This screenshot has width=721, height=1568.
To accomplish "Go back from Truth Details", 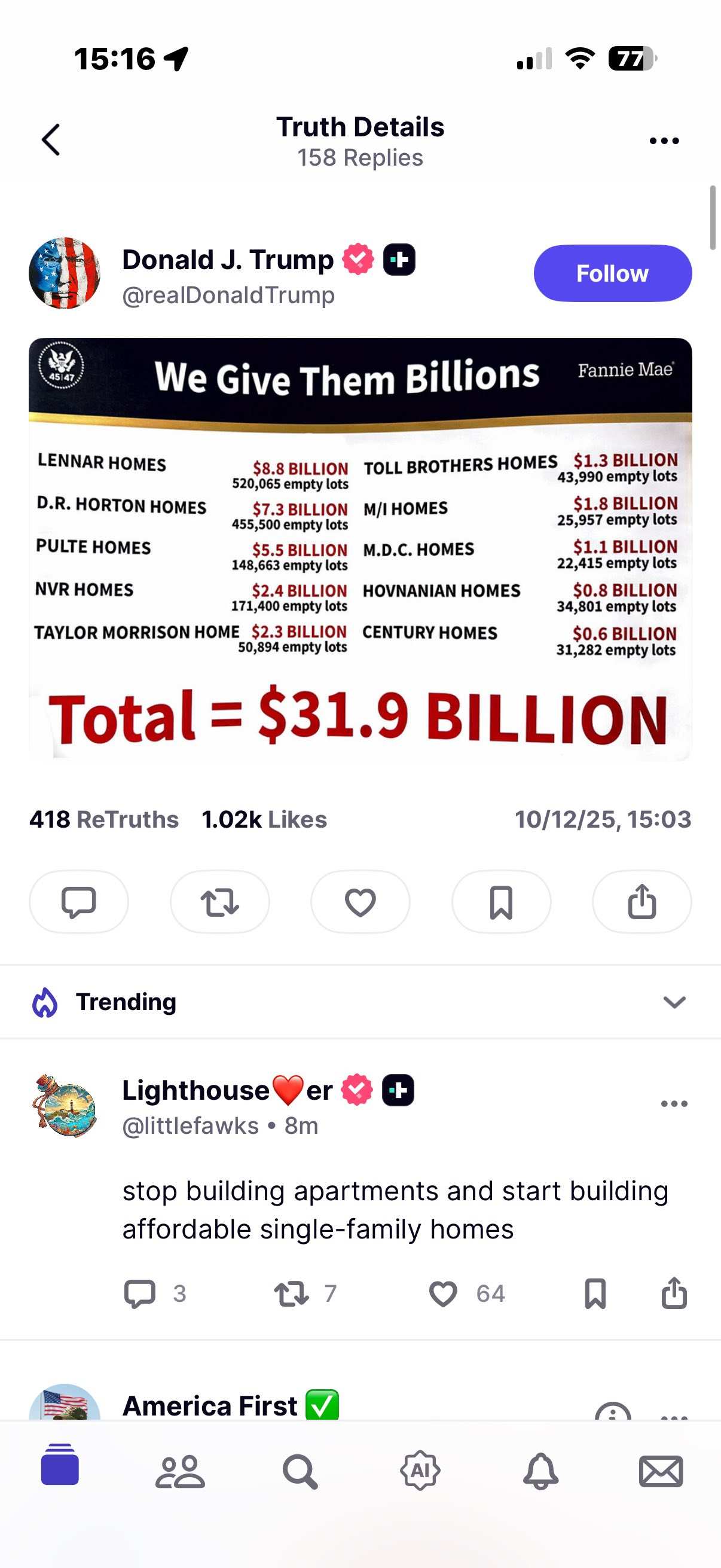I will coord(50,140).
